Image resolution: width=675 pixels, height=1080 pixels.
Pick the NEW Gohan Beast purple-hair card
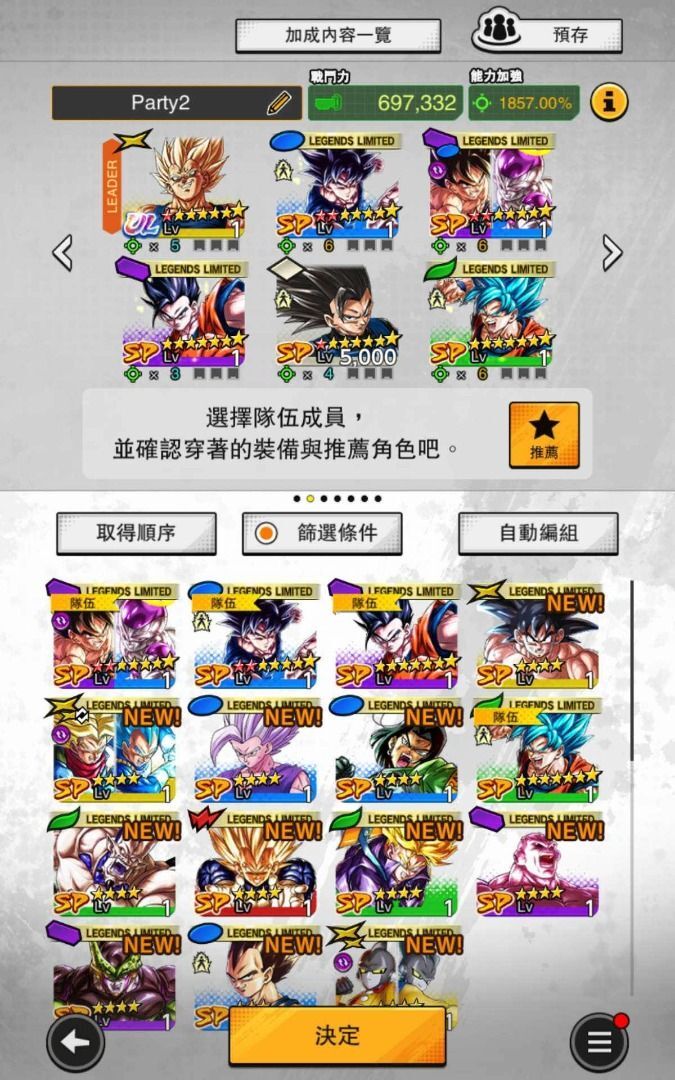(x=255, y=750)
